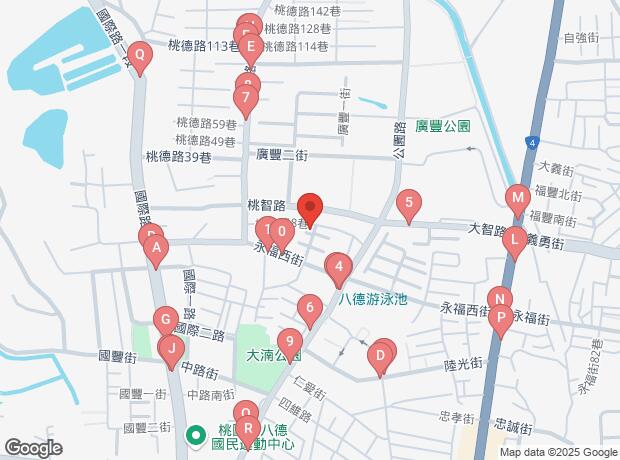Tap map marker 4
The image size is (620, 460).
340,267
